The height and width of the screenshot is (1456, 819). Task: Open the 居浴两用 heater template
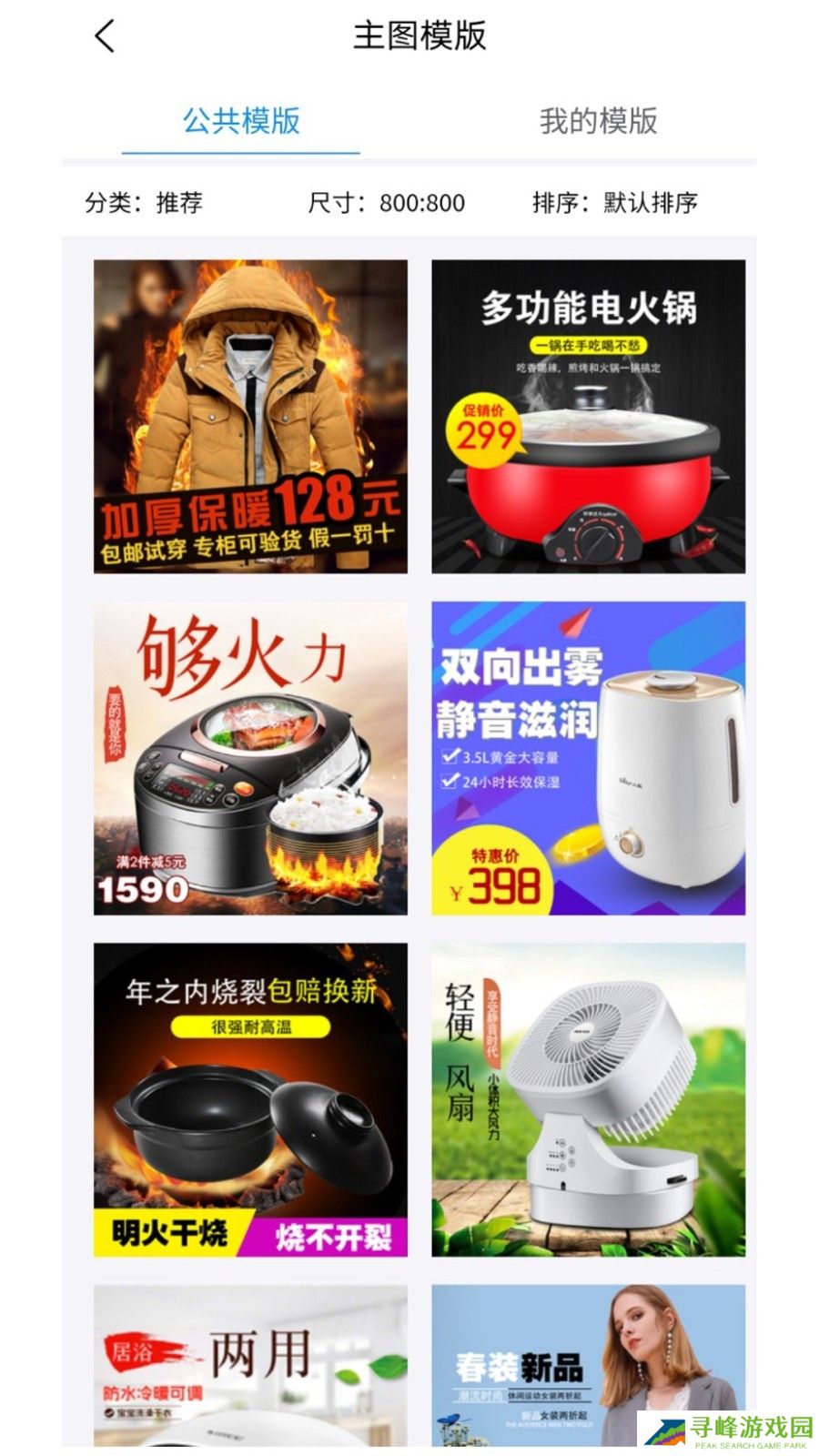[250, 1363]
